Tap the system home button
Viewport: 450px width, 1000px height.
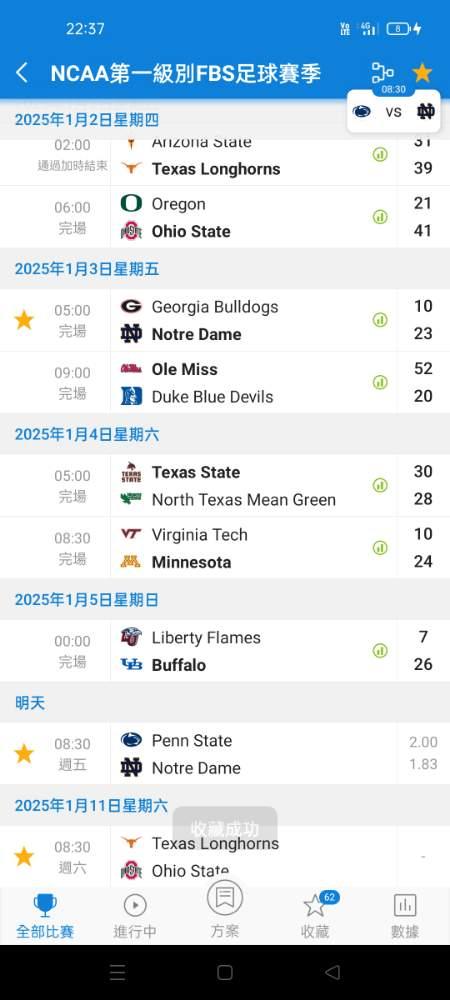(224, 972)
